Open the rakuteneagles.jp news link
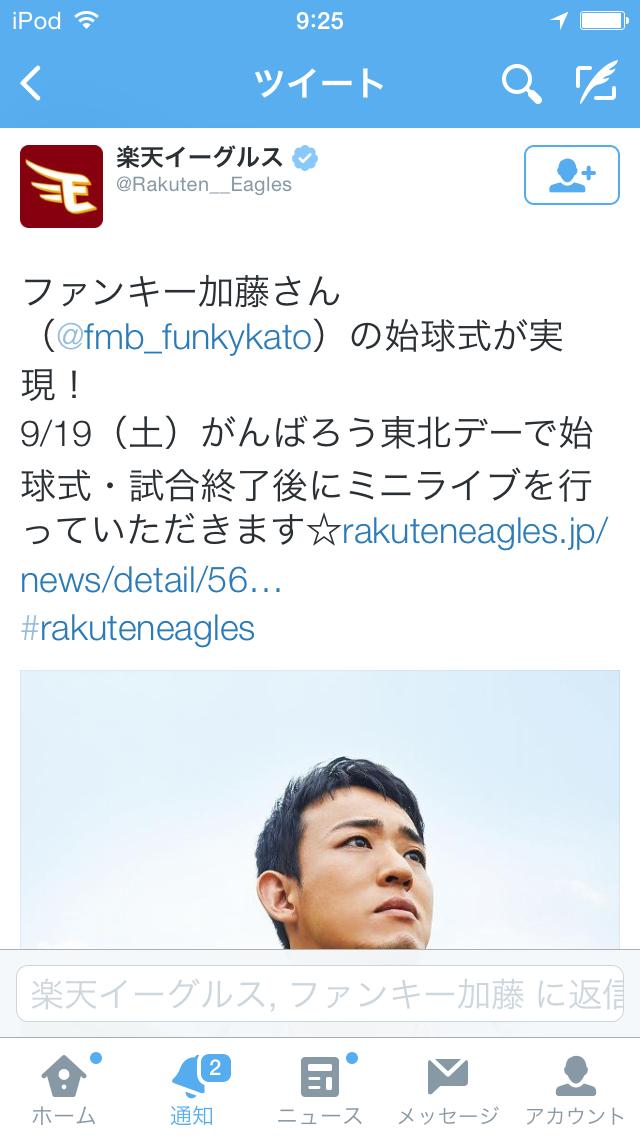This screenshot has height=1136, width=640. [312, 556]
